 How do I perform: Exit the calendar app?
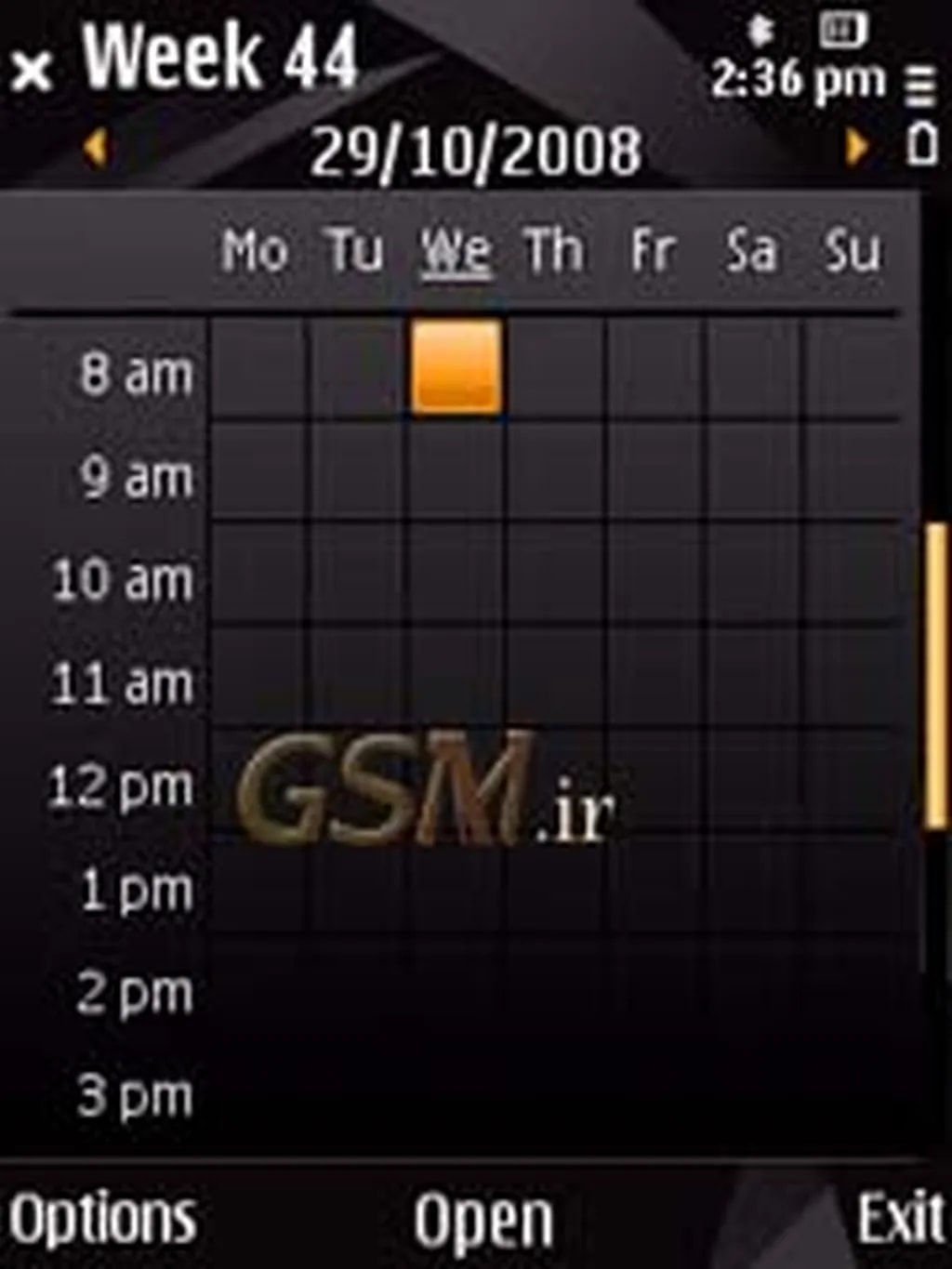[x=900, y=1217]
